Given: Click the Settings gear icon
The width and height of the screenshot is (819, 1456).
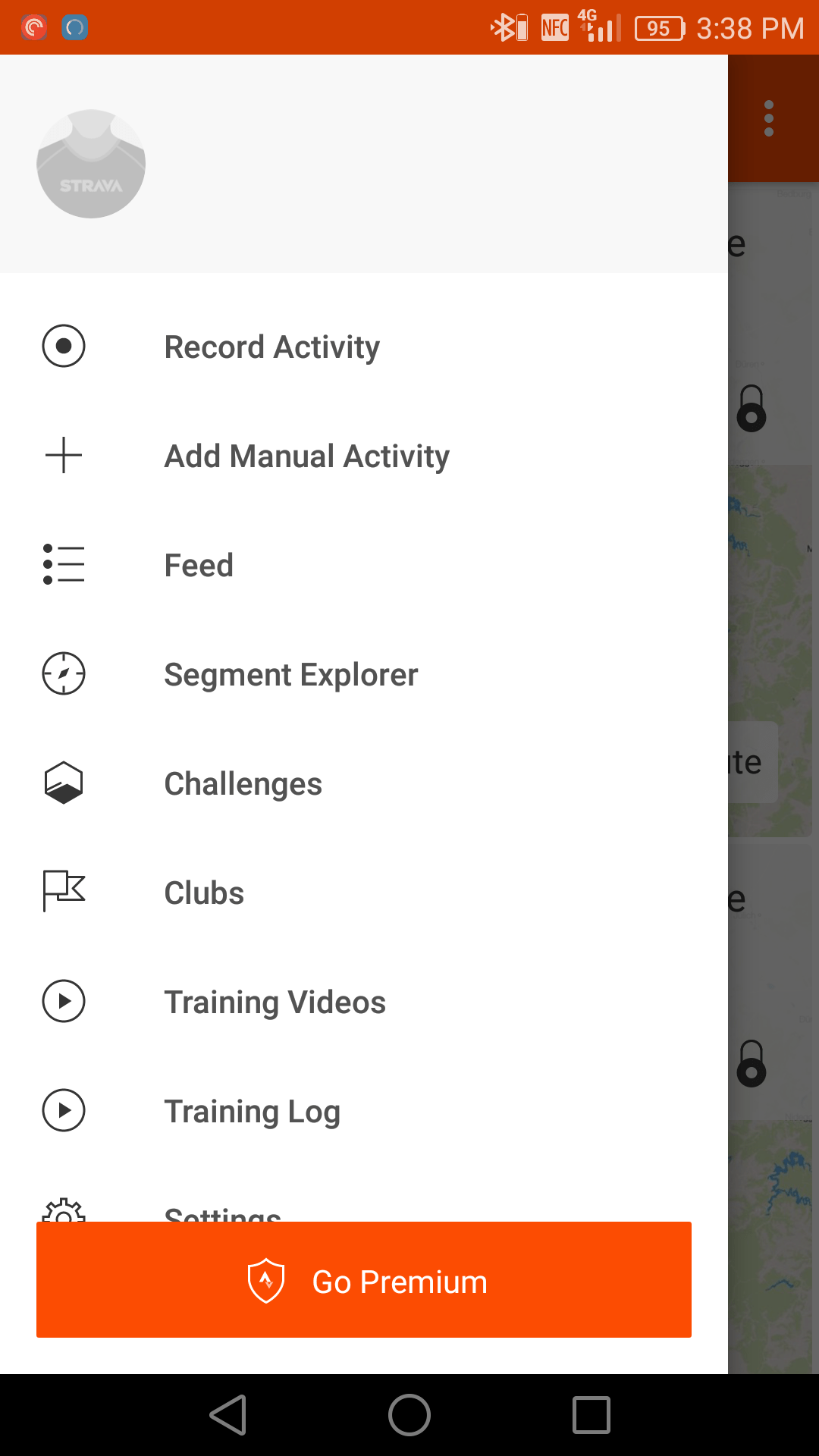Looking at the screenshot, I should point(63,1211).
